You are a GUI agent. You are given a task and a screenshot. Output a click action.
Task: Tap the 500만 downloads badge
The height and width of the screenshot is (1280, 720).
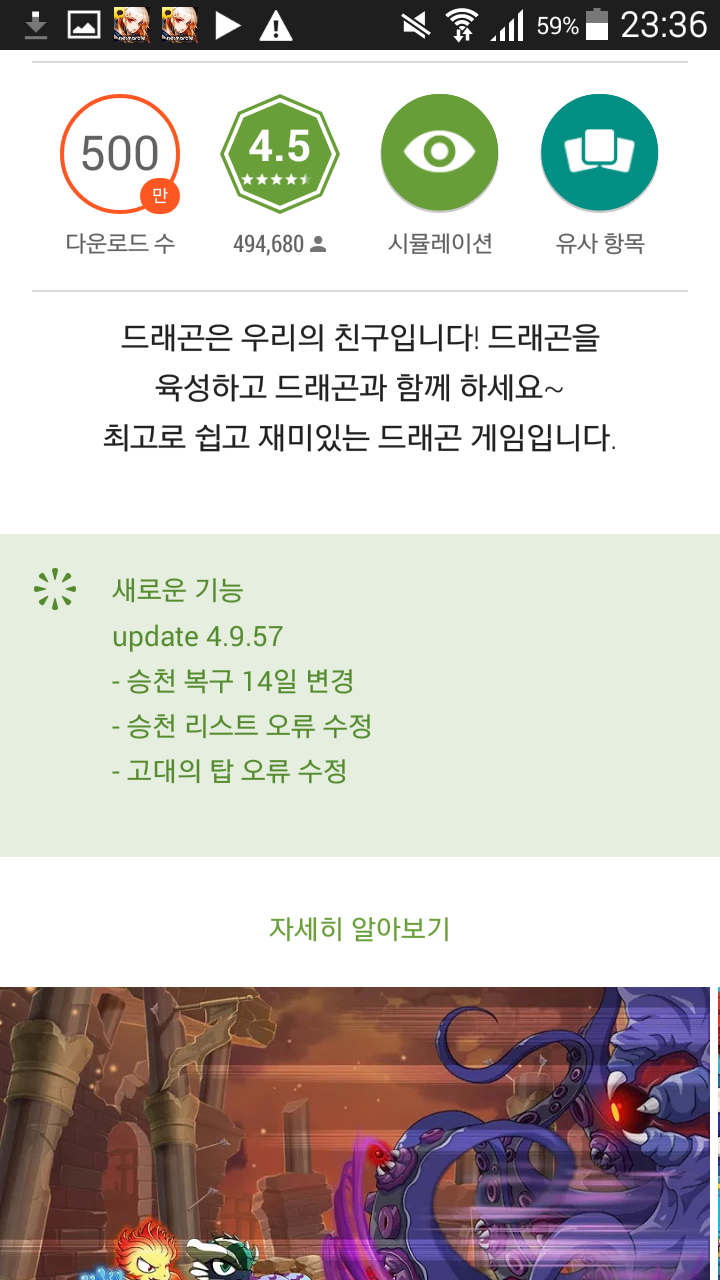[120, 155]
